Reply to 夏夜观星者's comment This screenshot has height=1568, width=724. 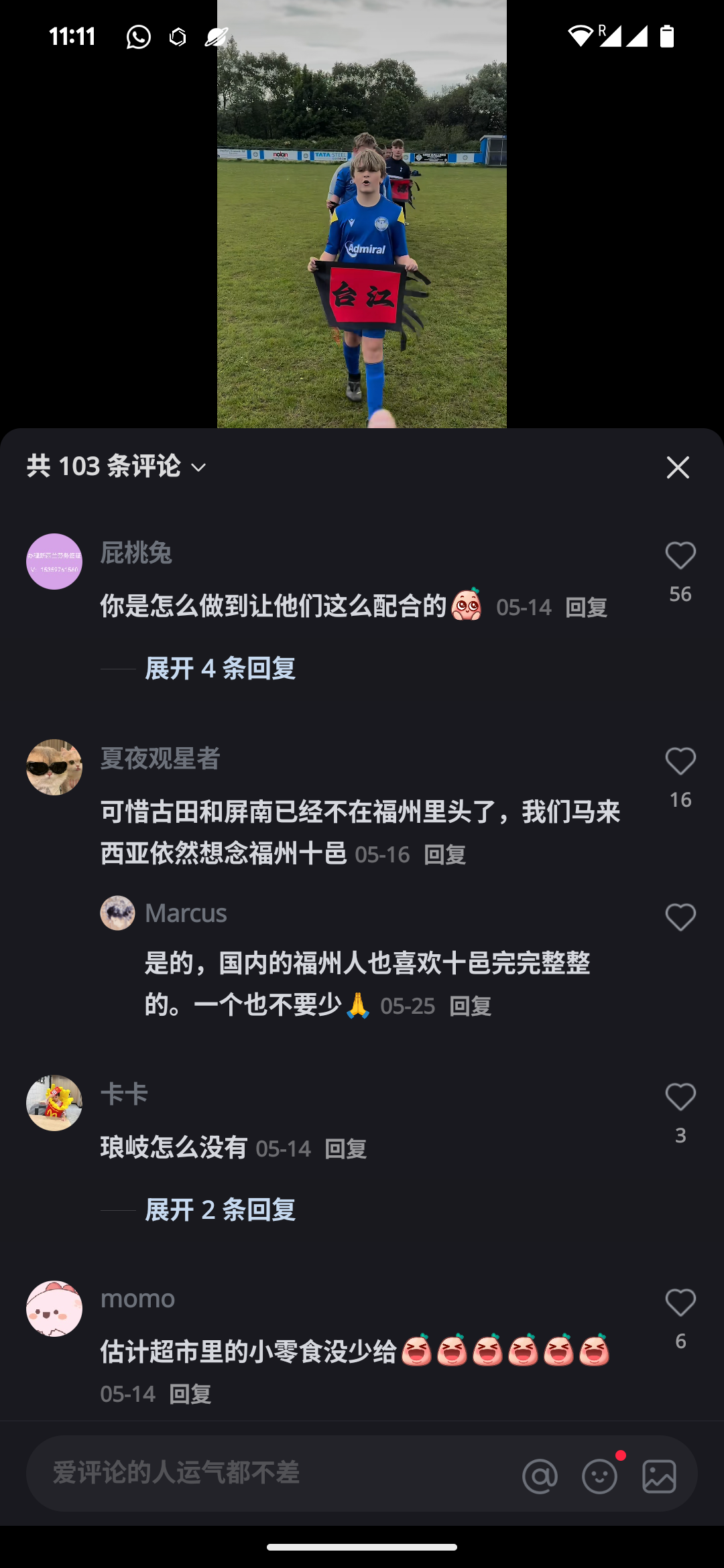tap(444, 855)
